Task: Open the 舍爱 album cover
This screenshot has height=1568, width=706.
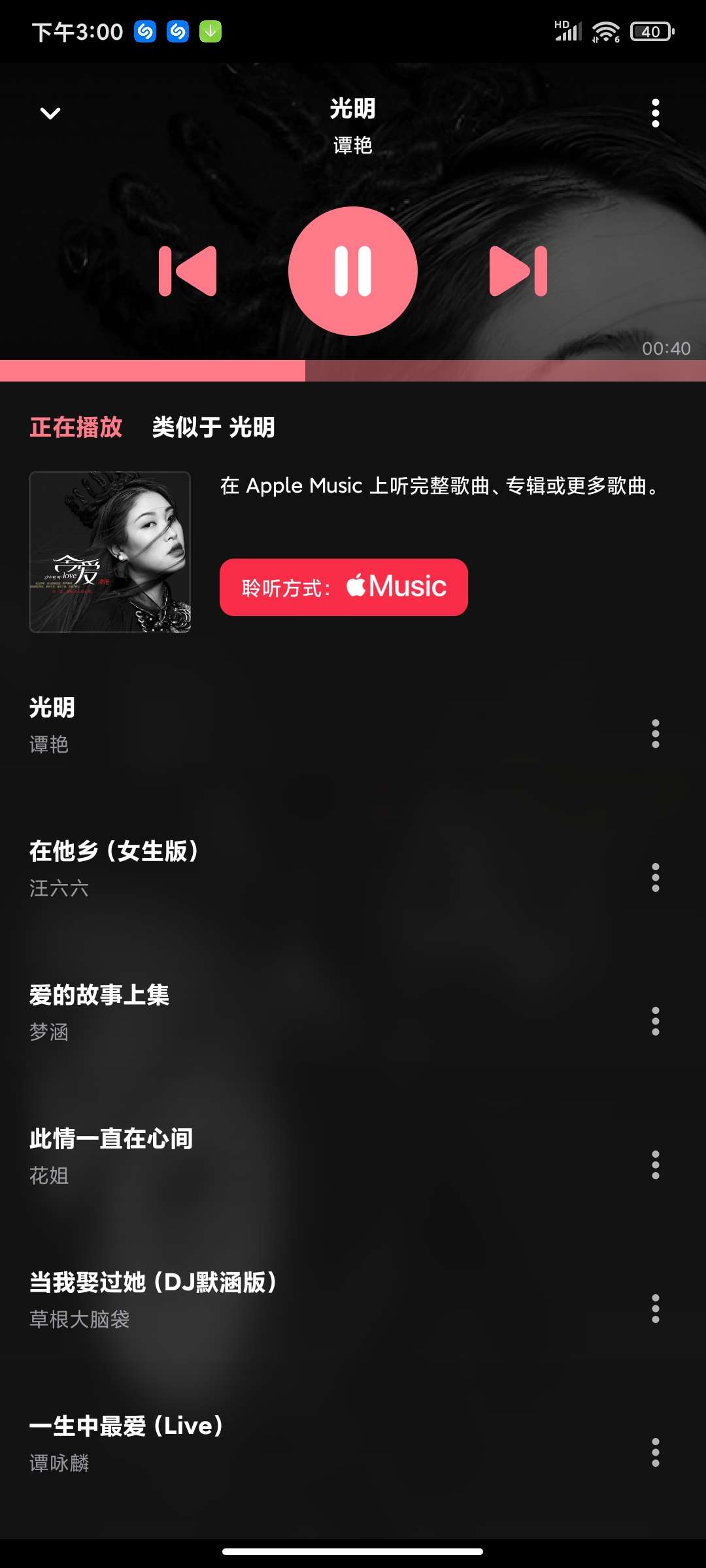Action: [x=110, y=552]
